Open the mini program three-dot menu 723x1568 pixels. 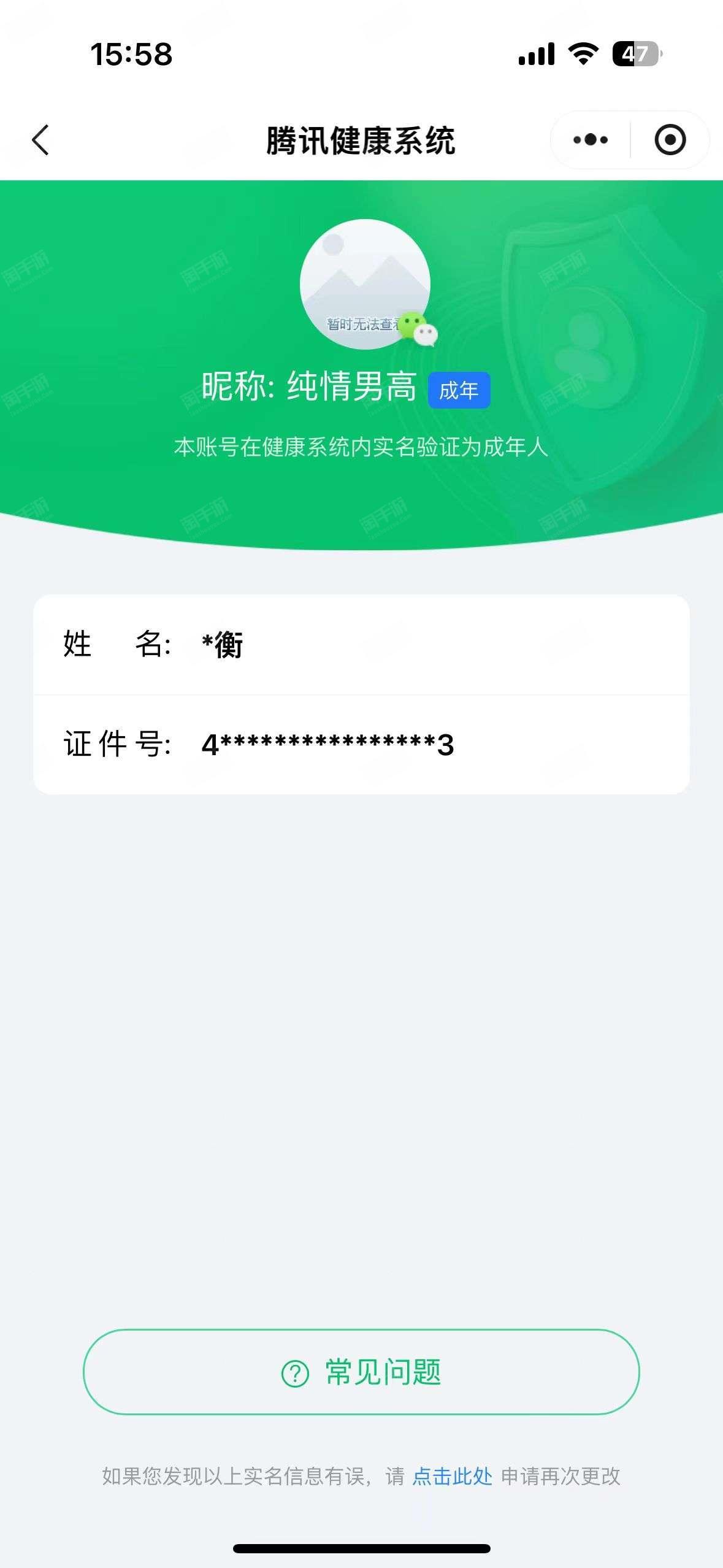tap(590, 140)
